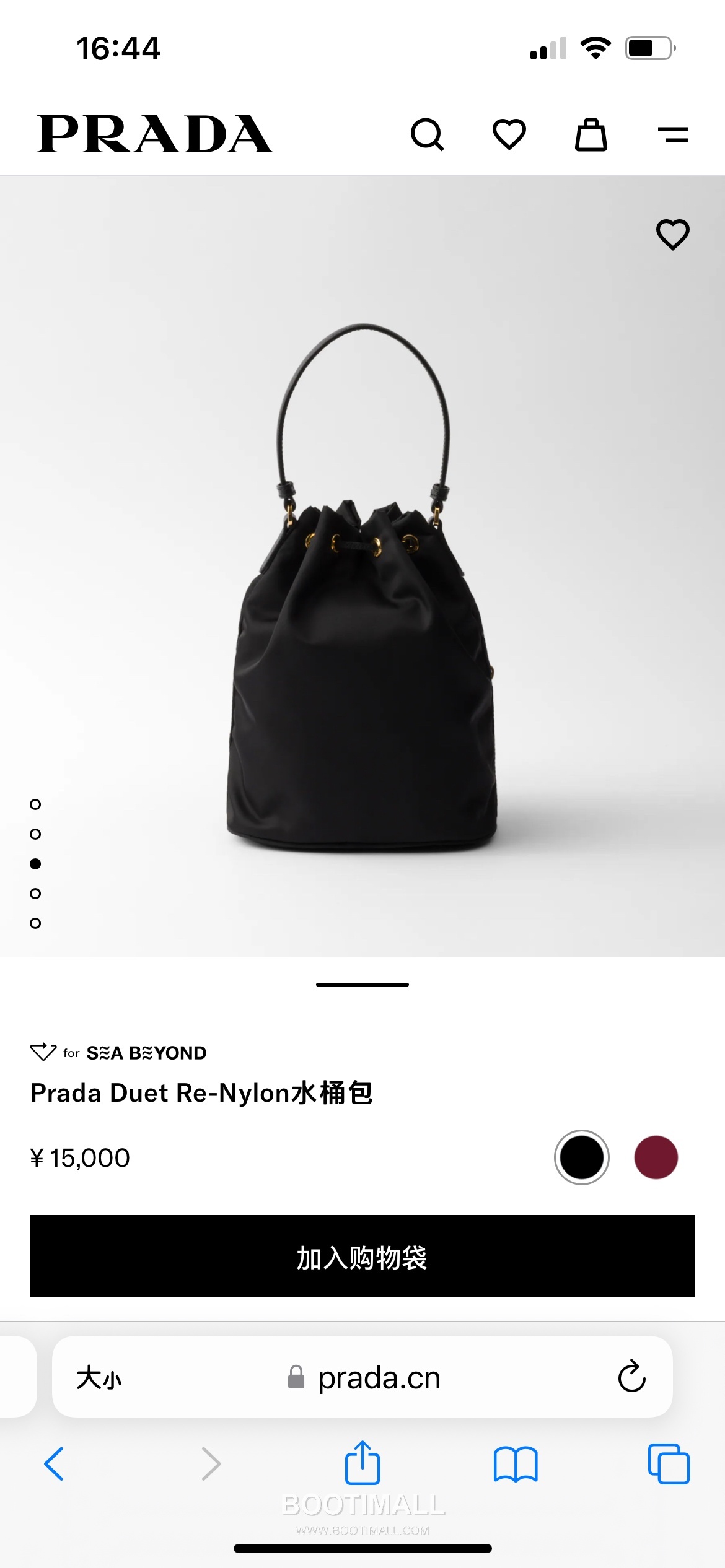Favorite the bag with the heart over the photo
Image resolution: width=725 pixels, height=1568 pixels.
(673, 234)
